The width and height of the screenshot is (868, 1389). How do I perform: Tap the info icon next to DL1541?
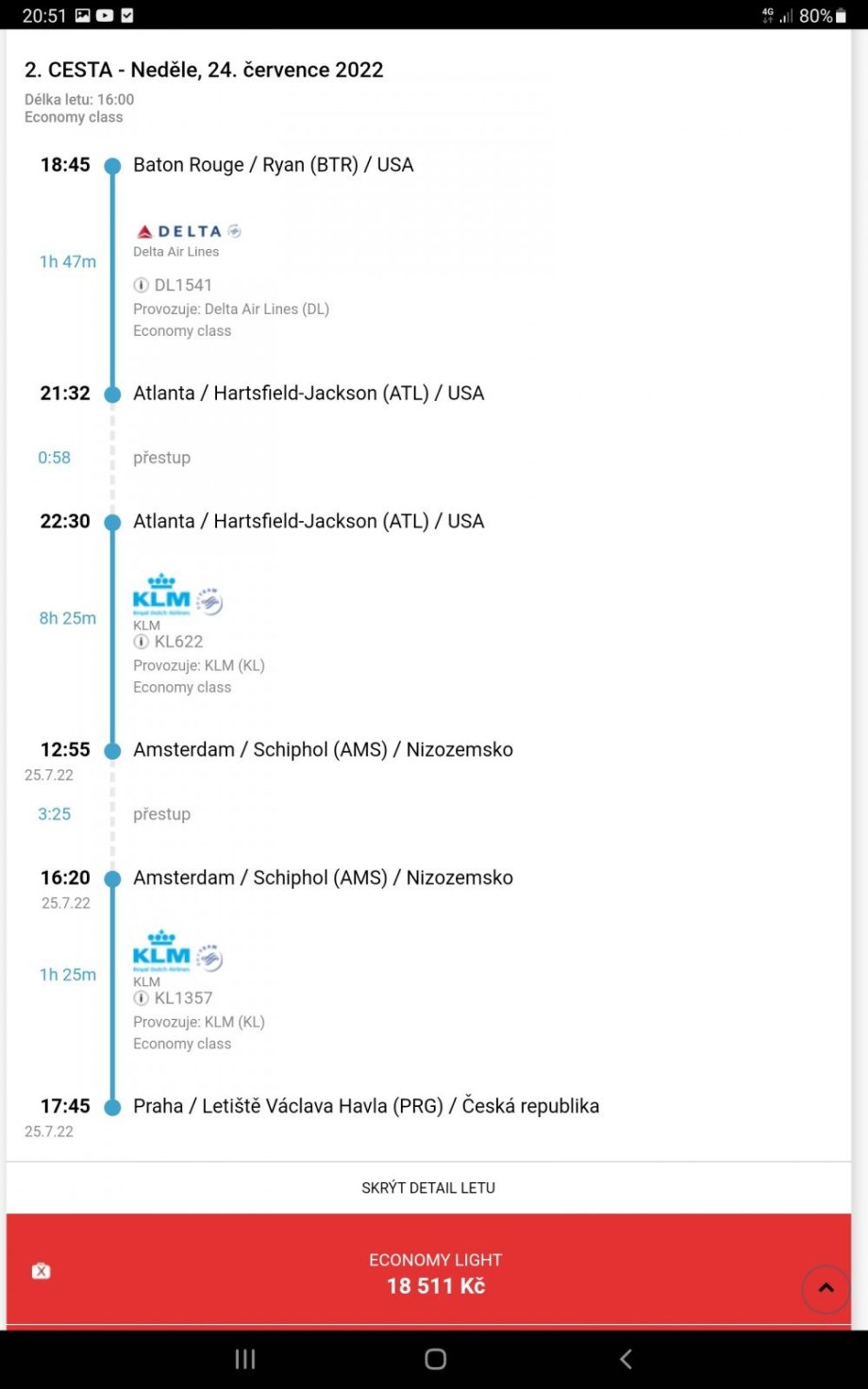(142, 285)
